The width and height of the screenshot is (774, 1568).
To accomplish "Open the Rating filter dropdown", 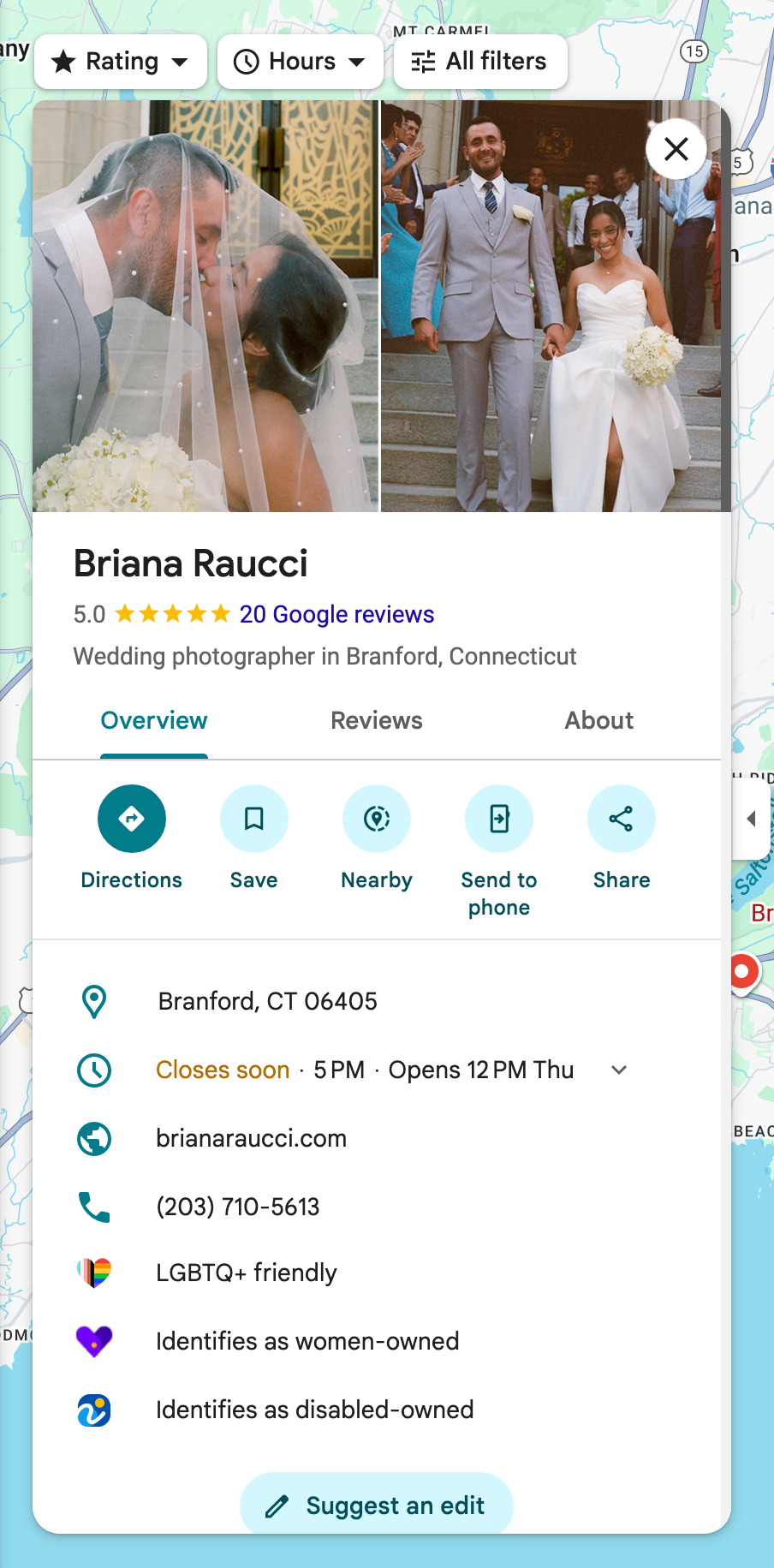I will click(x=121, y=62).
